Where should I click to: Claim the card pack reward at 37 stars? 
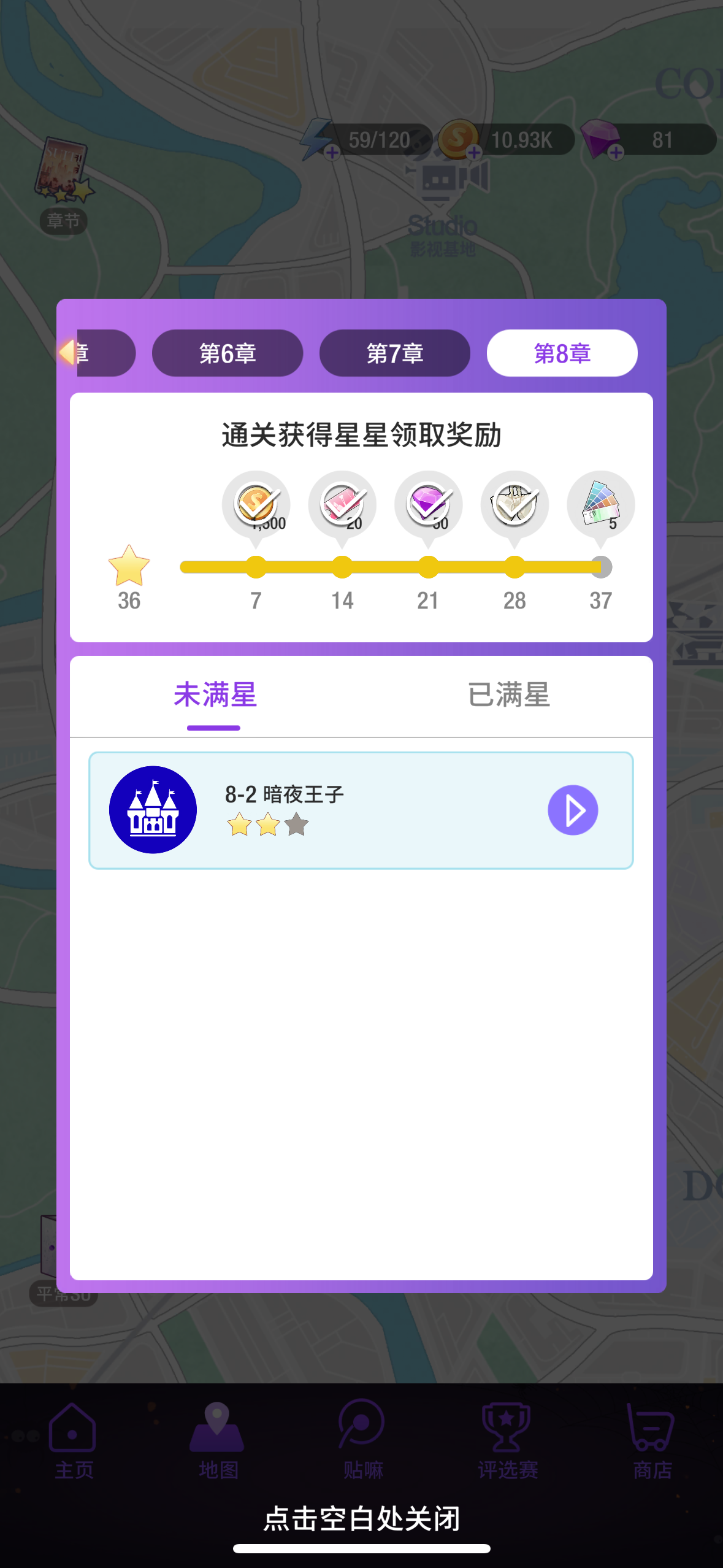coord(601,505)
